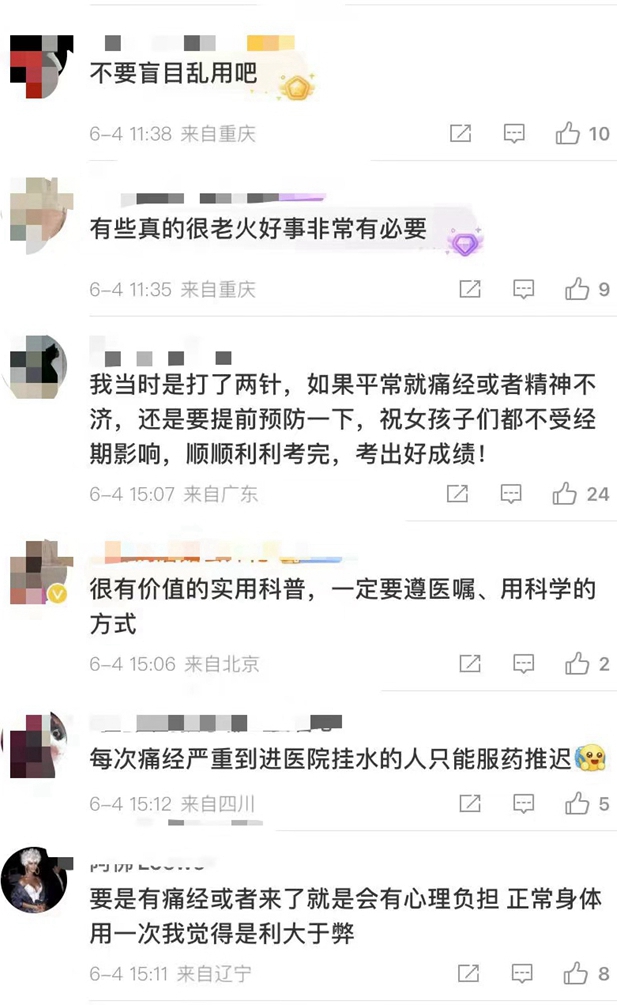Reply to the comment '很有价值的实用科普'
This screenshot has width=617, height=1005.
523,663
